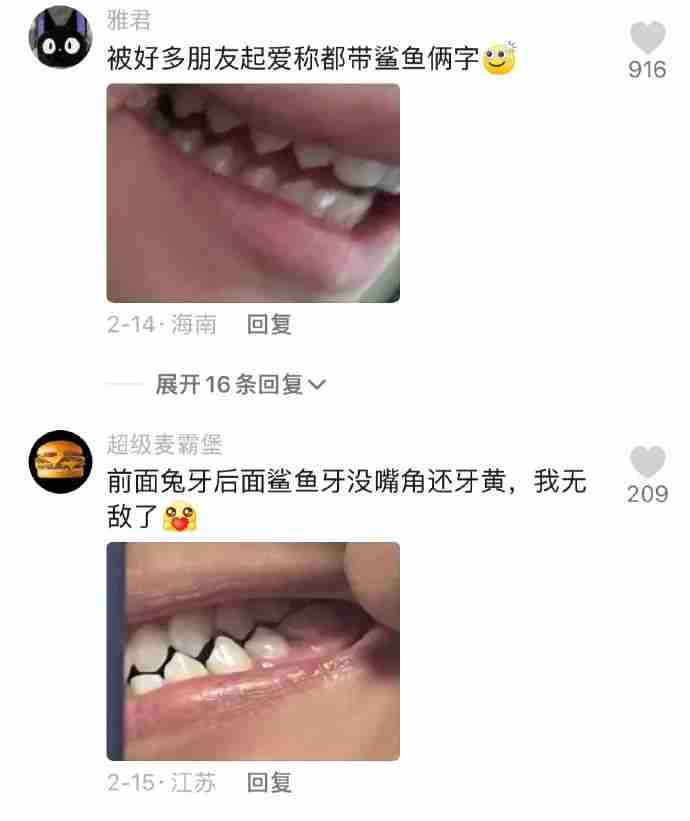View the photo in 雅君's comment
Viewport: 690px width, 821px height.
point(253,193)
